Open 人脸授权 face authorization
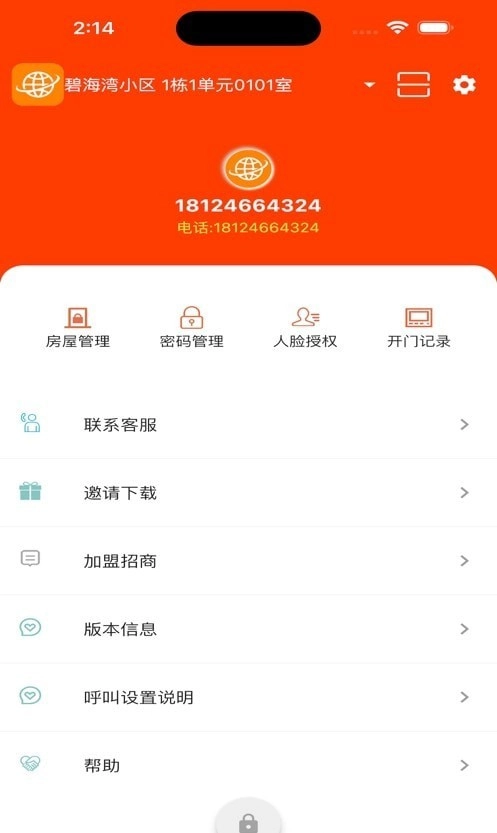The width and height of the screenshot is (497, 833). point(305,328)
